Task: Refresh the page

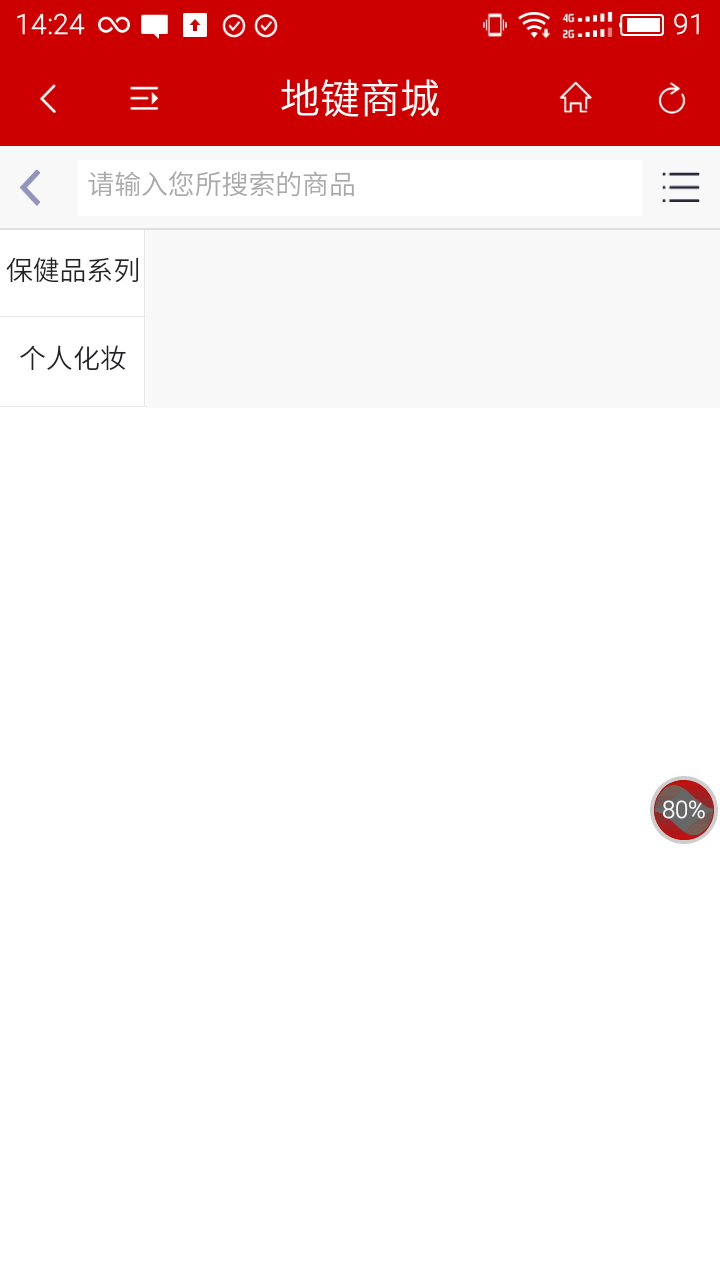Action: click(671, 99)
